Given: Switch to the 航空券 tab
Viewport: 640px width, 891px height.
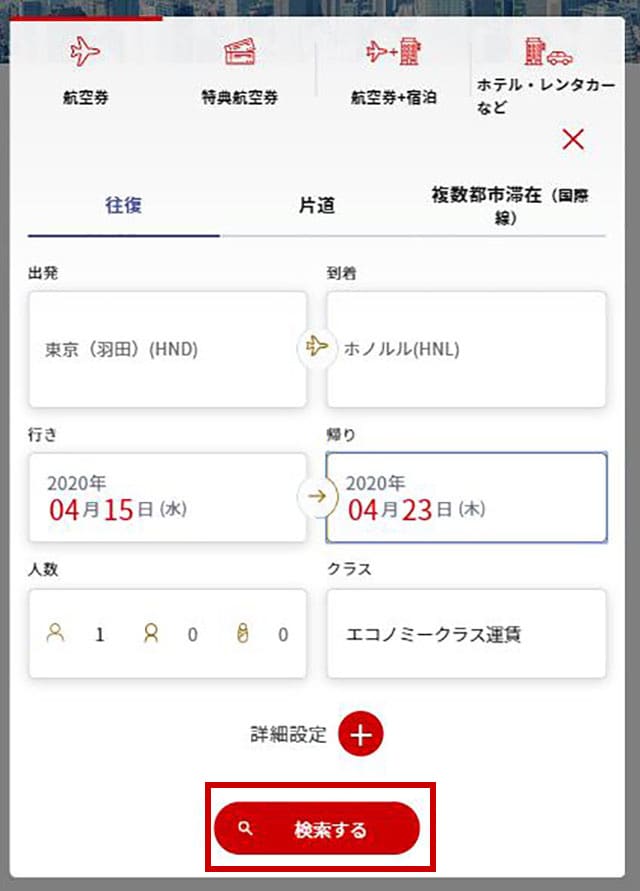Looking at the screenshot, I should pos(86,72).
